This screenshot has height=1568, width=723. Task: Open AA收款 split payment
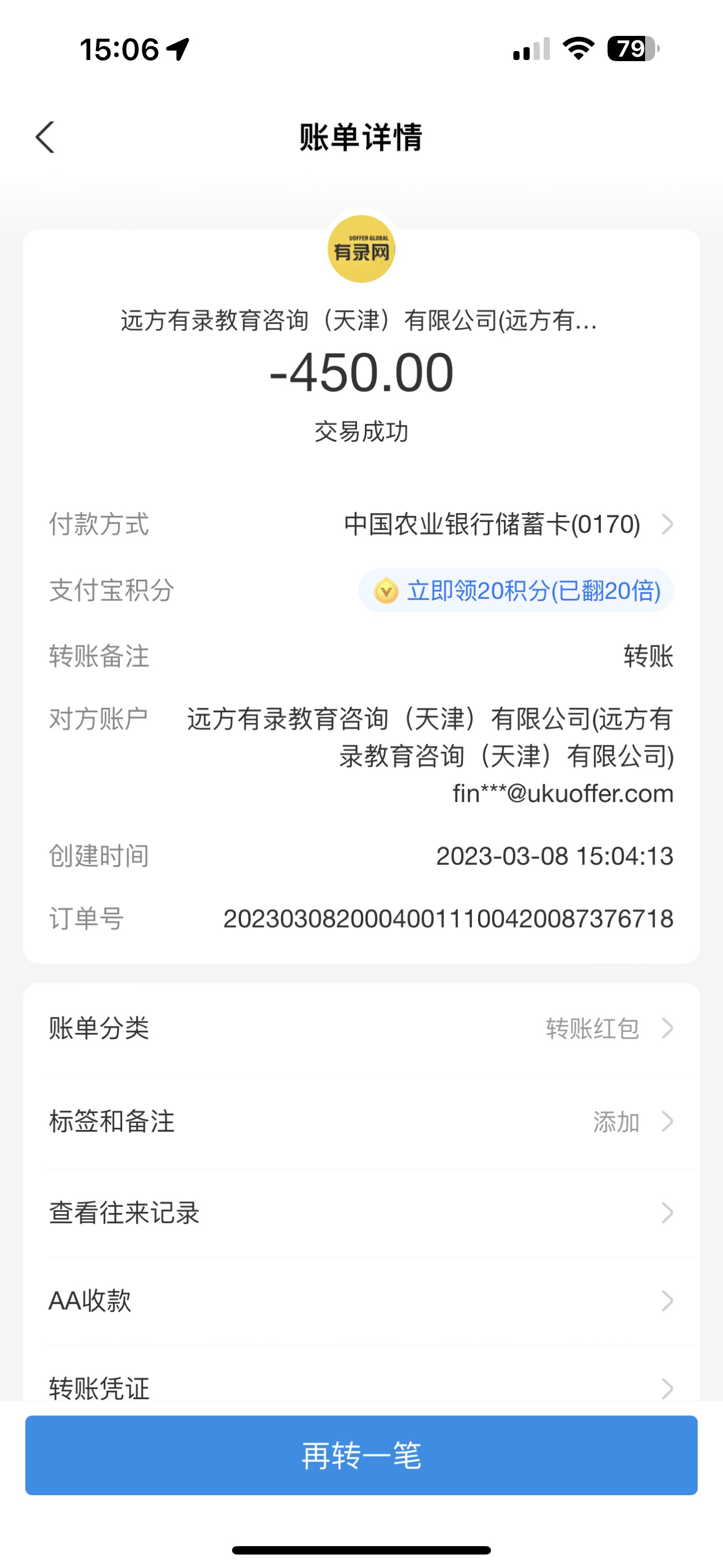(x=361, y=1301)
